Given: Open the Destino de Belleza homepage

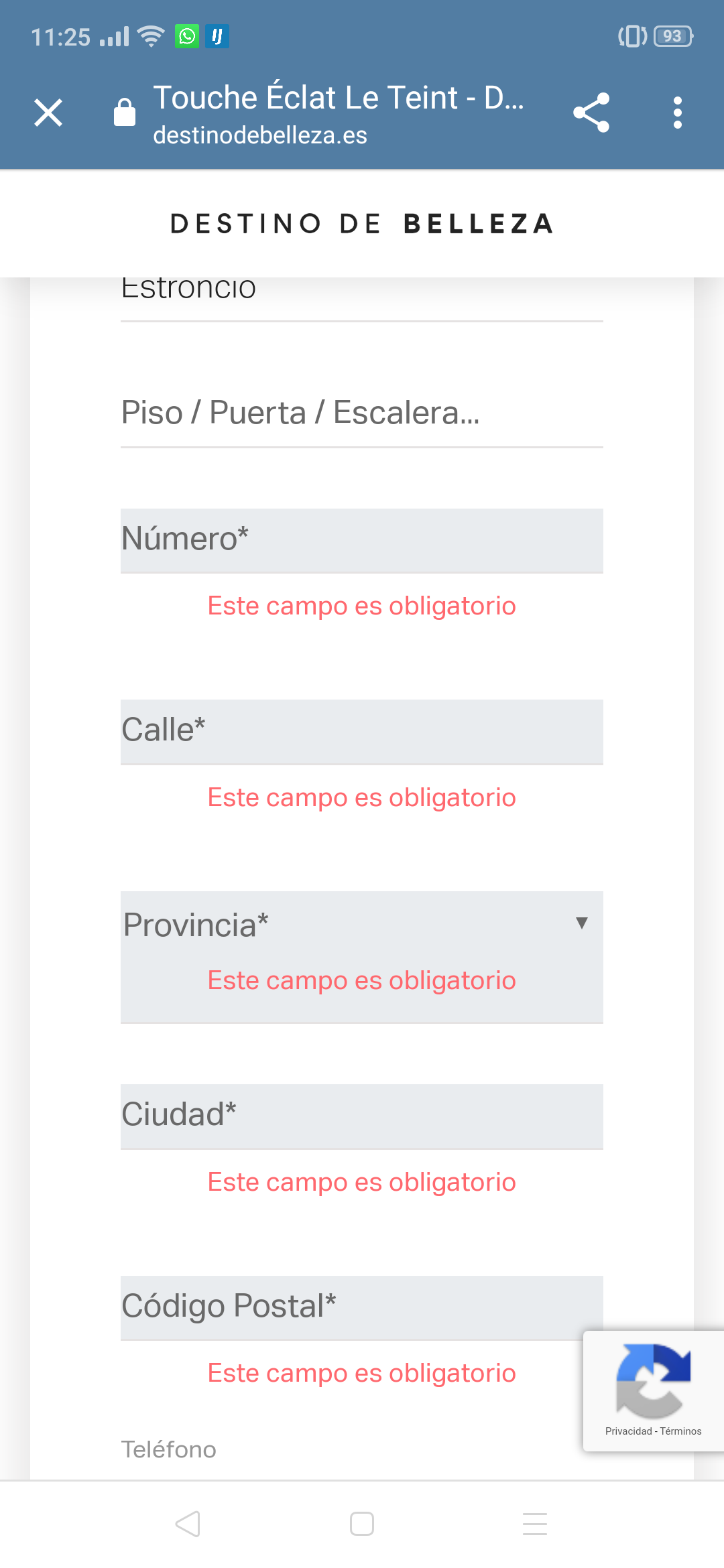Looking at the screenshot, I should pos(362,224).
